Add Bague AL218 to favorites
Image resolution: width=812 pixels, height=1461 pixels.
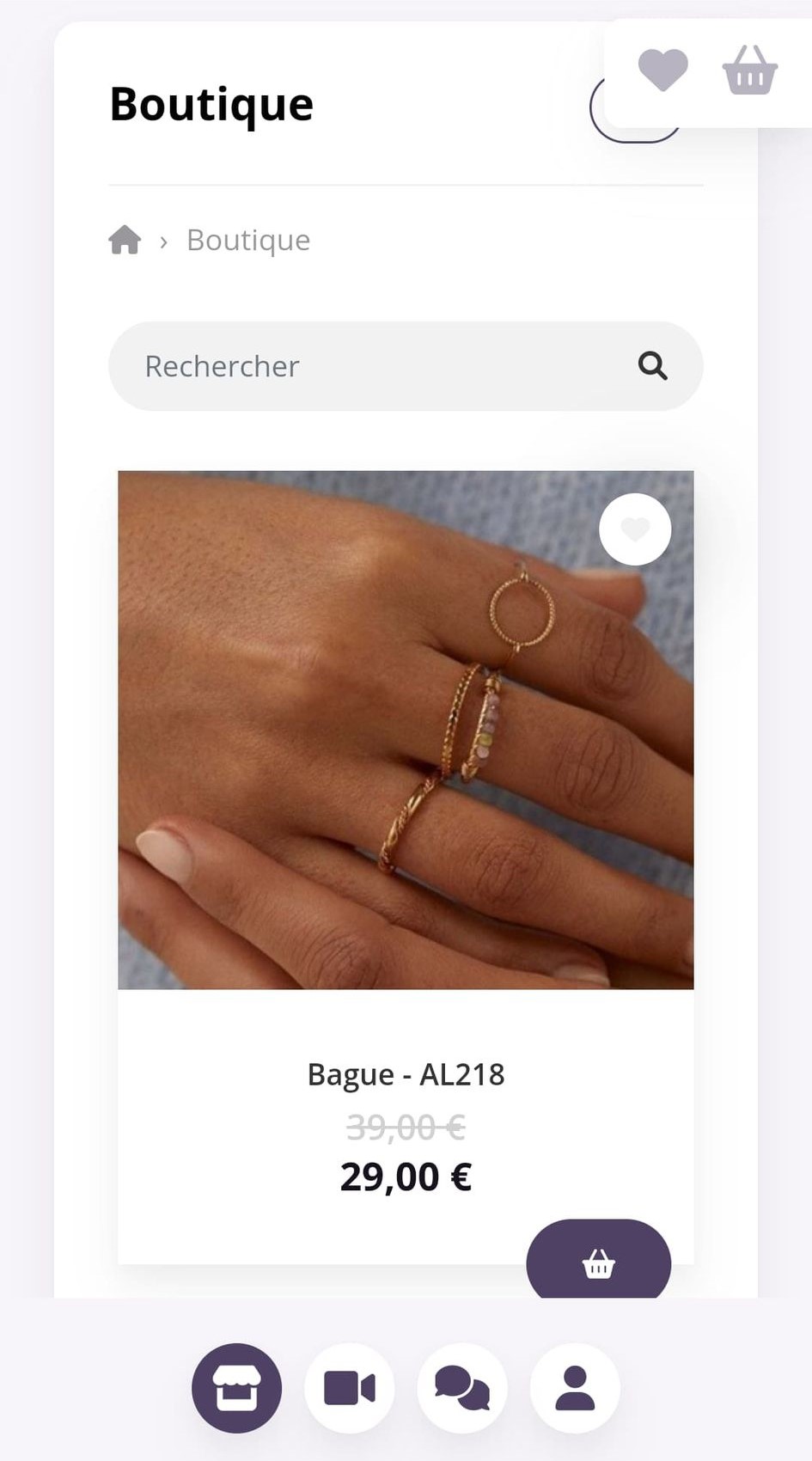[635, 529]
